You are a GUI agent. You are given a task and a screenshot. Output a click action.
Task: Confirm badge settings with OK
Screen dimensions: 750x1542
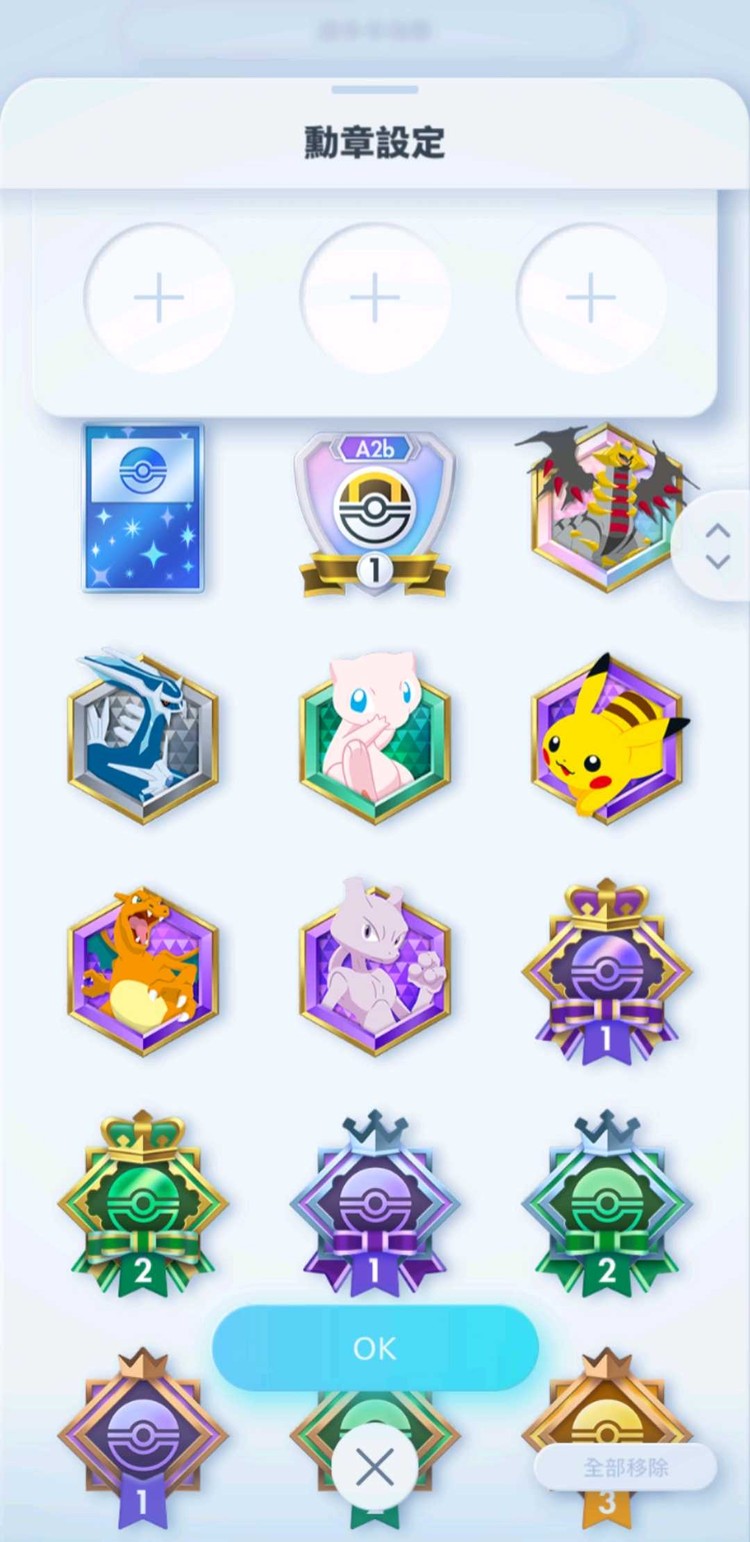pyautogui.click(x=375, y=1348)
